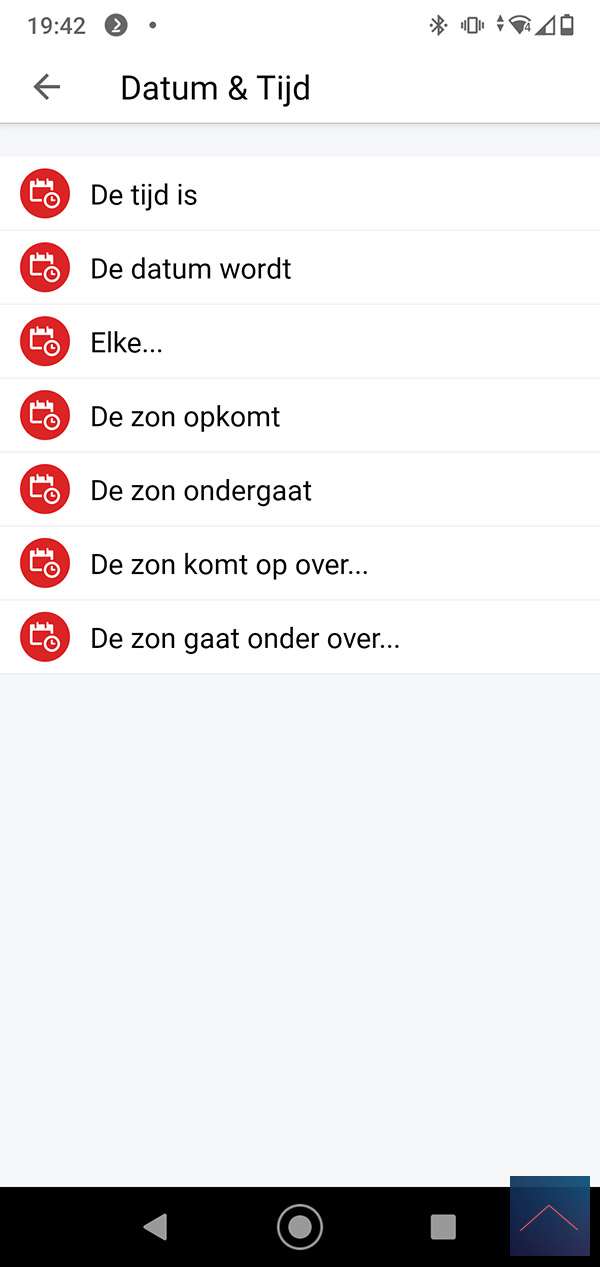
Task: Tap the system home button
Action: click(299, 1227)
